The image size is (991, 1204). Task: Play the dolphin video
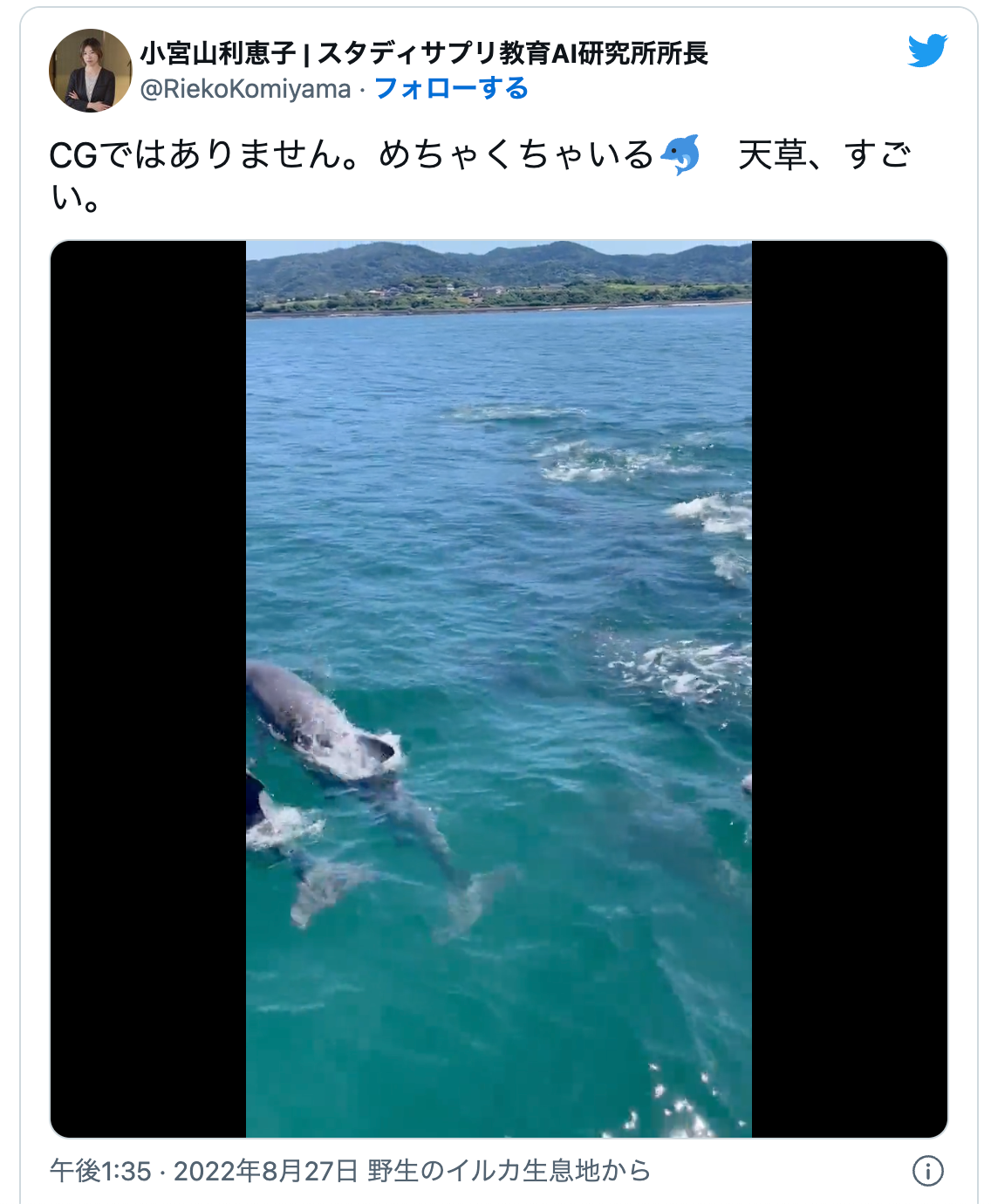[498, 688]
